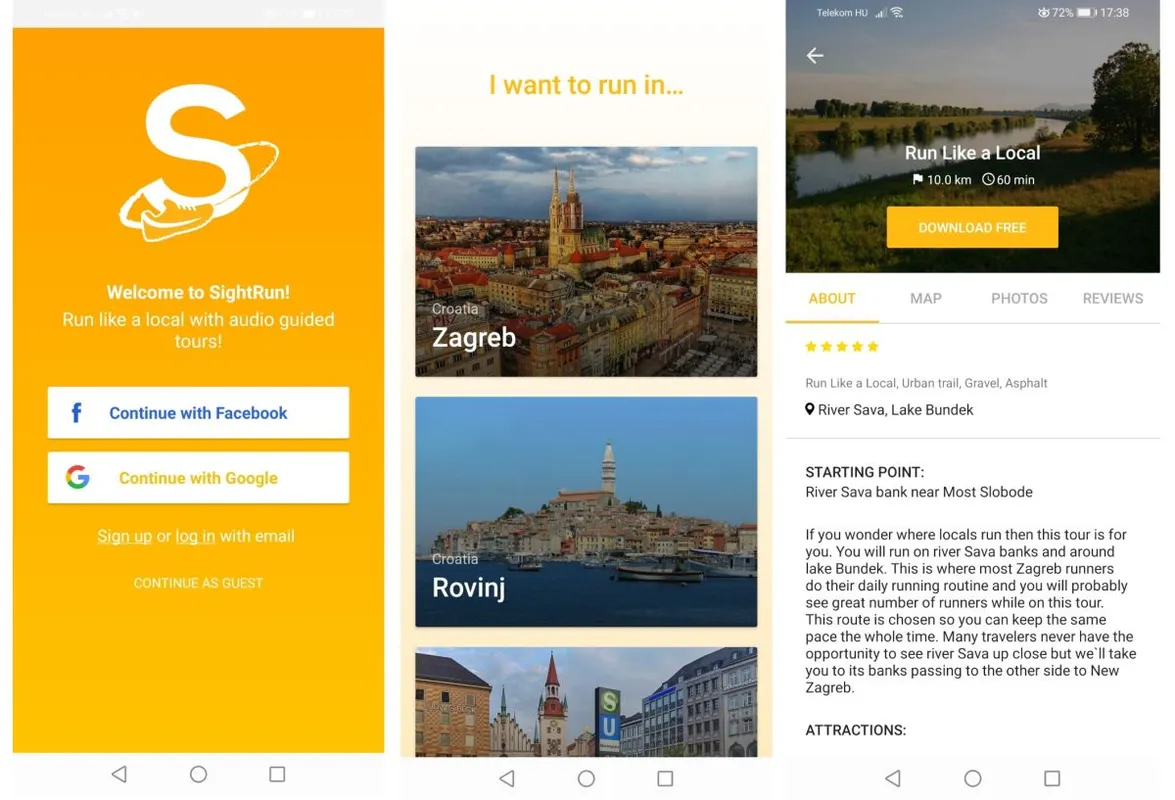
Task: Download the Run Like a Local tour
Action: pos(972,228)
